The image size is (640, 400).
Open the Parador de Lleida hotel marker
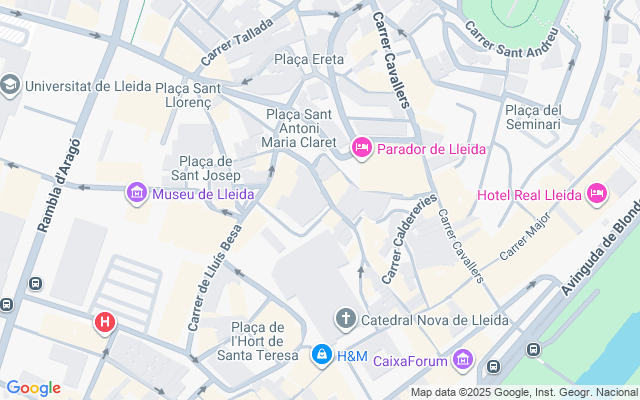click(362, 149)
